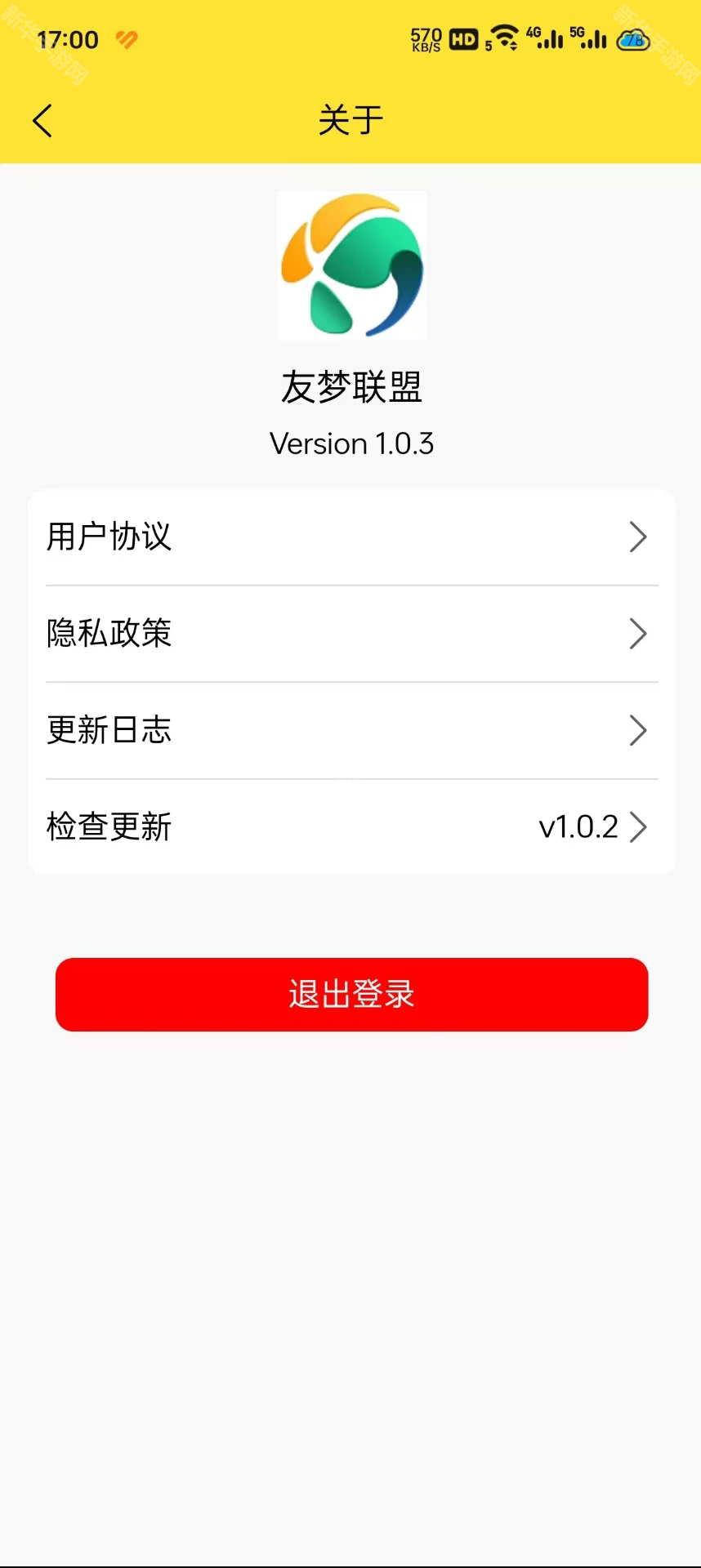701x1568 pixels.
Task: Open 隐私政策 via its arrow
Action: pyautogui.click(x=638, y=634)
